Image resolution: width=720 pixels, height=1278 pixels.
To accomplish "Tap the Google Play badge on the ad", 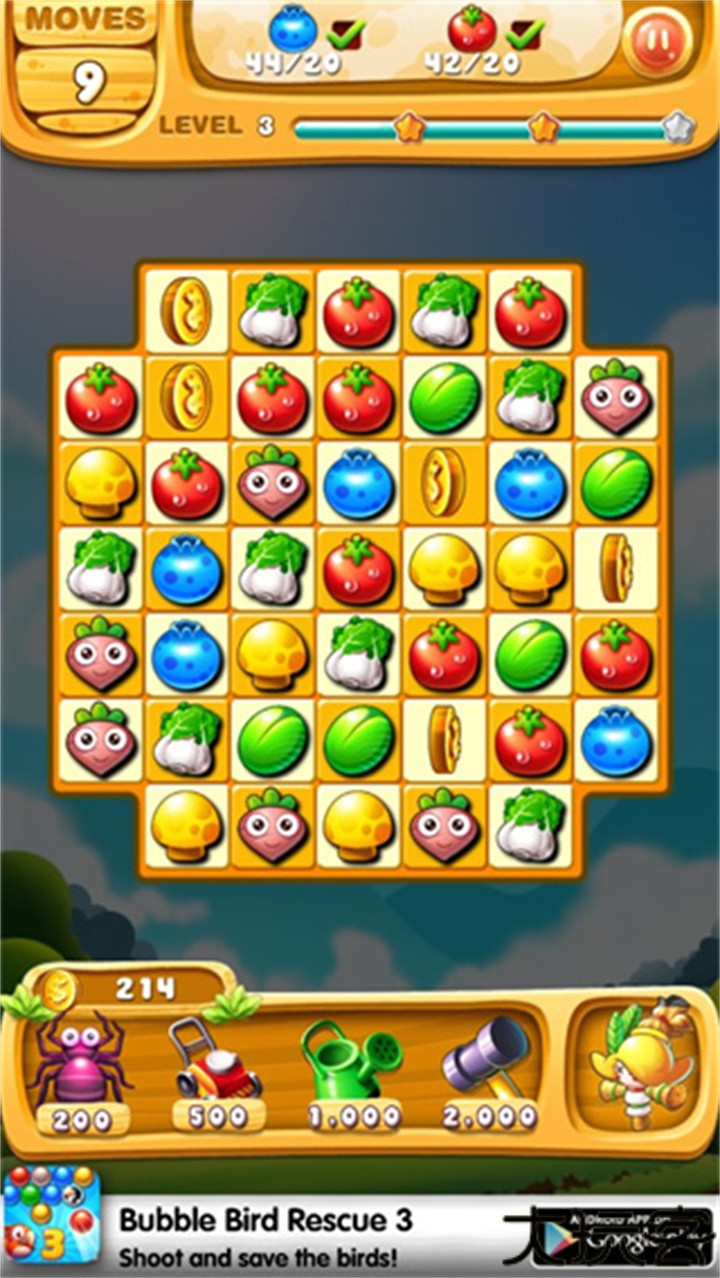I will (608, 1236).
